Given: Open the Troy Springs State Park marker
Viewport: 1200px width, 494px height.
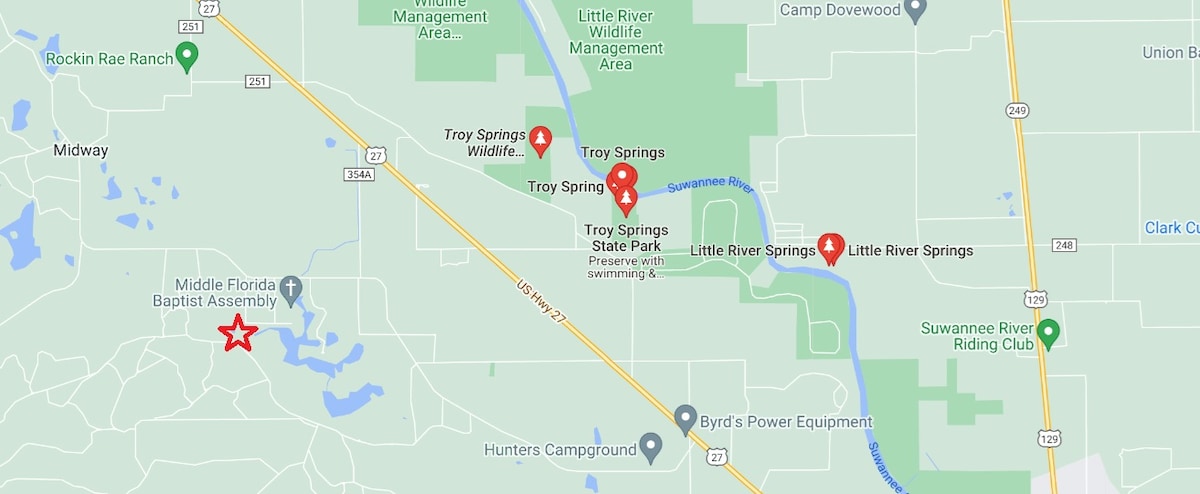Looking at the screenshot, I should pos(626,199).
